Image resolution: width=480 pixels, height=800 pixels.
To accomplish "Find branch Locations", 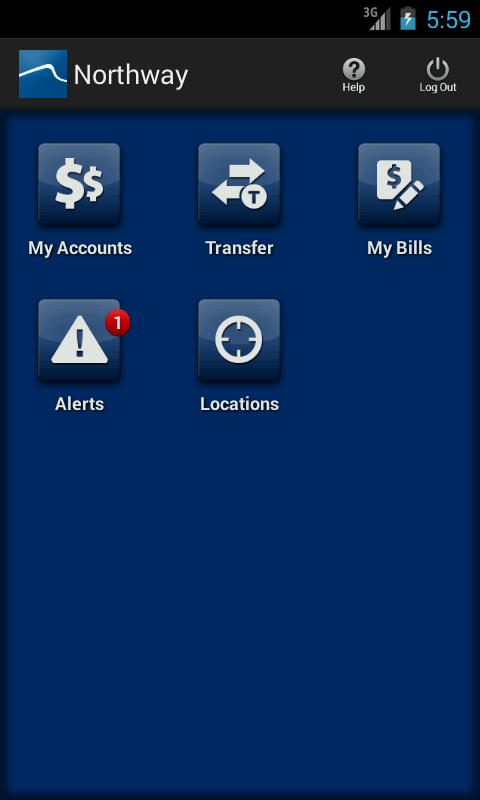I will [x=239, y=340].
